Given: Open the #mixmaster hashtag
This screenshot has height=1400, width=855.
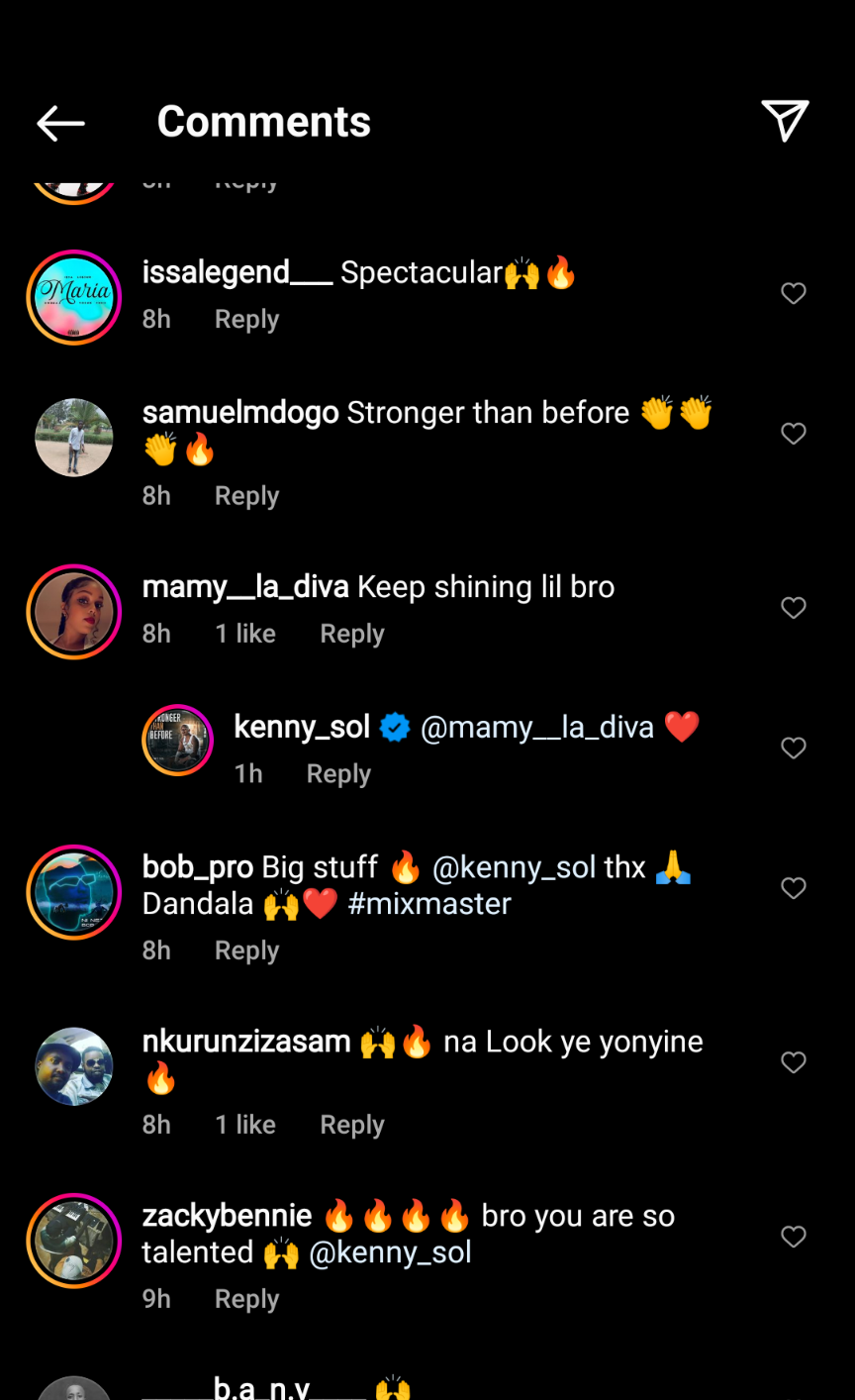Looking at the screenshot, I should pos(429,904).
